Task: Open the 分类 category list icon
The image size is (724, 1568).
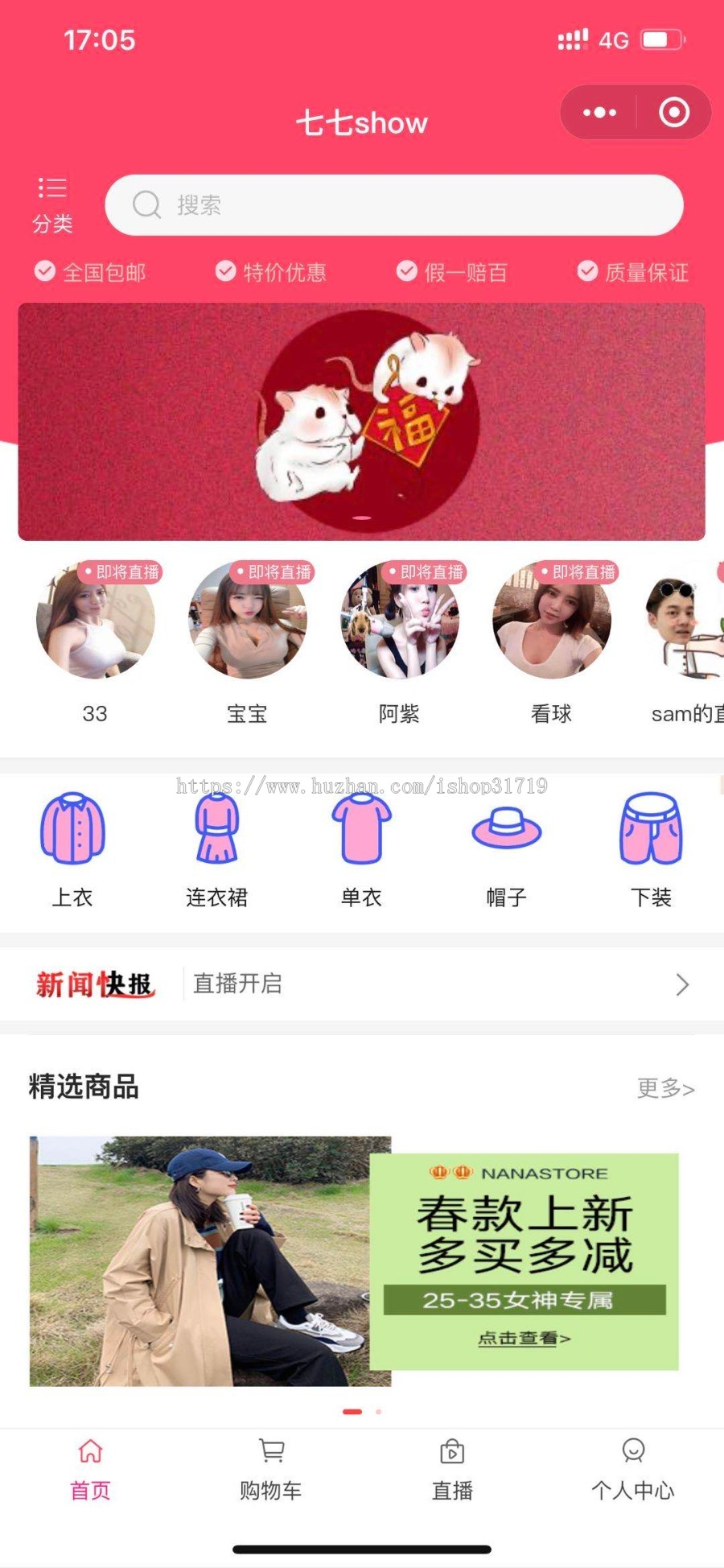Action: [51, 200]
